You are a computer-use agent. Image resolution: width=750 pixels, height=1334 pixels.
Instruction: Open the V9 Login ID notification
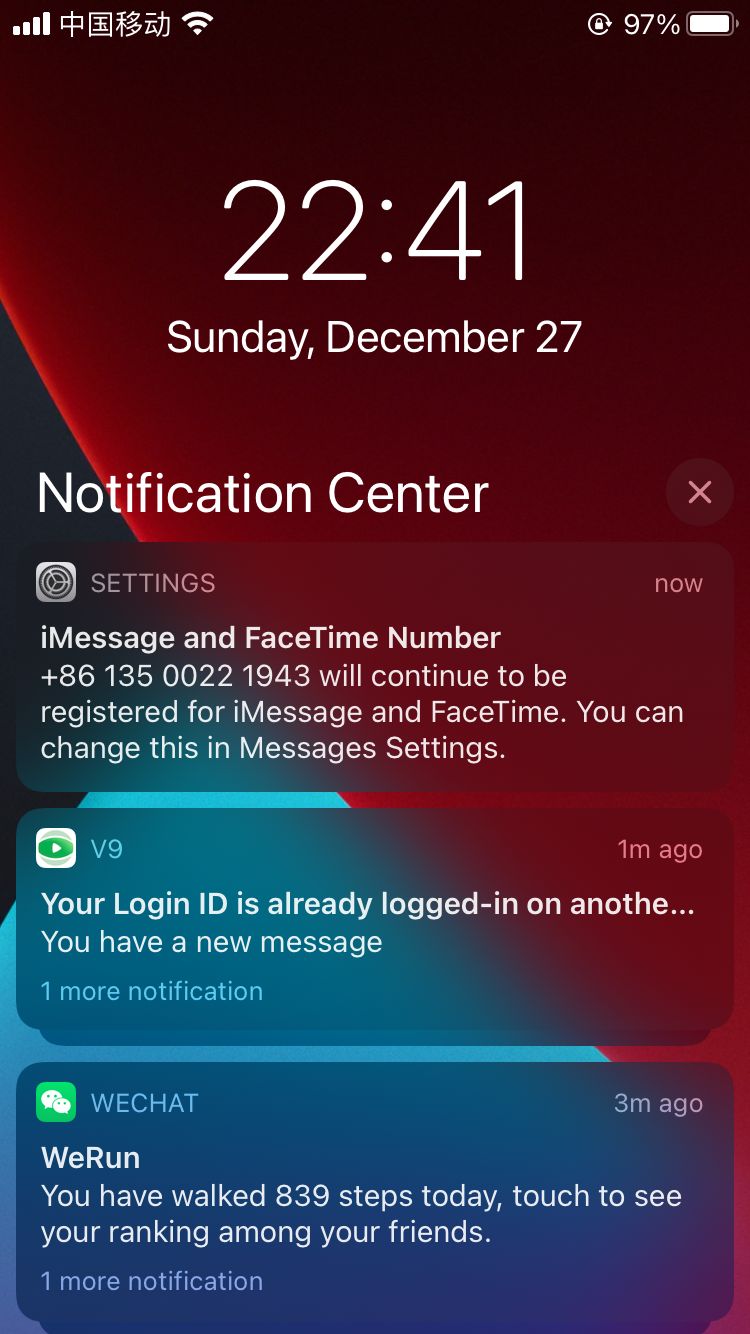click(x=375, y=918)
